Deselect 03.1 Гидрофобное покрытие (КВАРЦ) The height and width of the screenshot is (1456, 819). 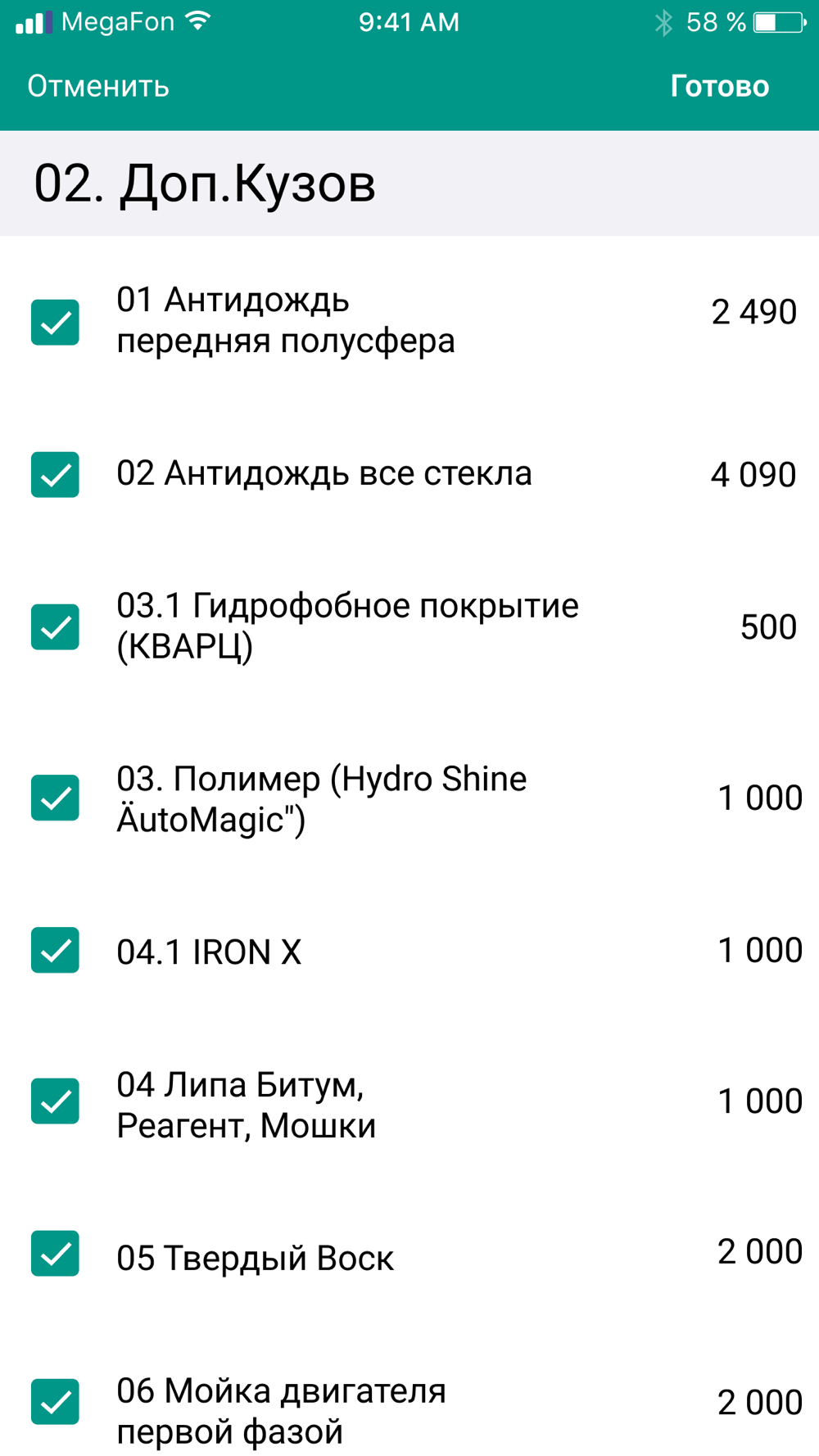coord(55,626)
